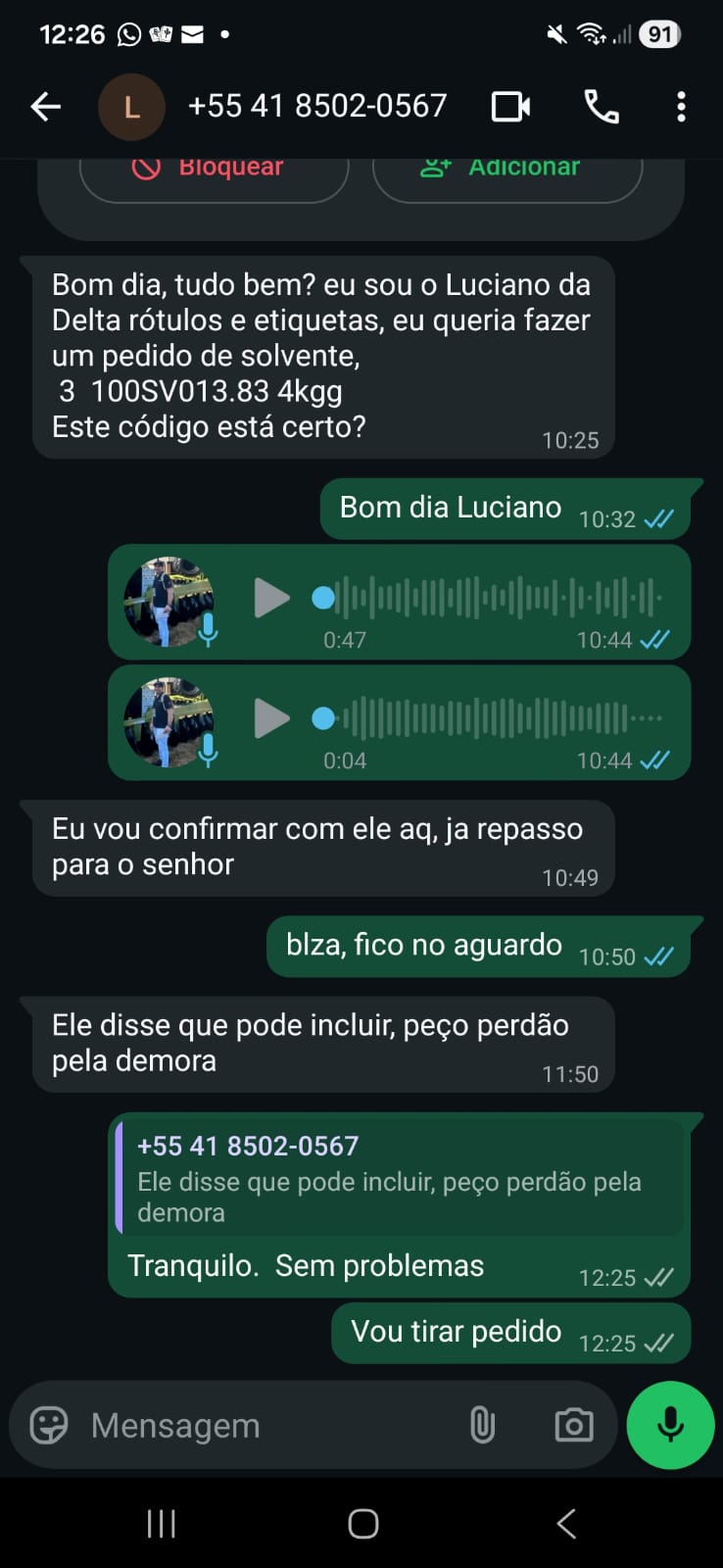Open the overflow menu

tap(681, 106)
